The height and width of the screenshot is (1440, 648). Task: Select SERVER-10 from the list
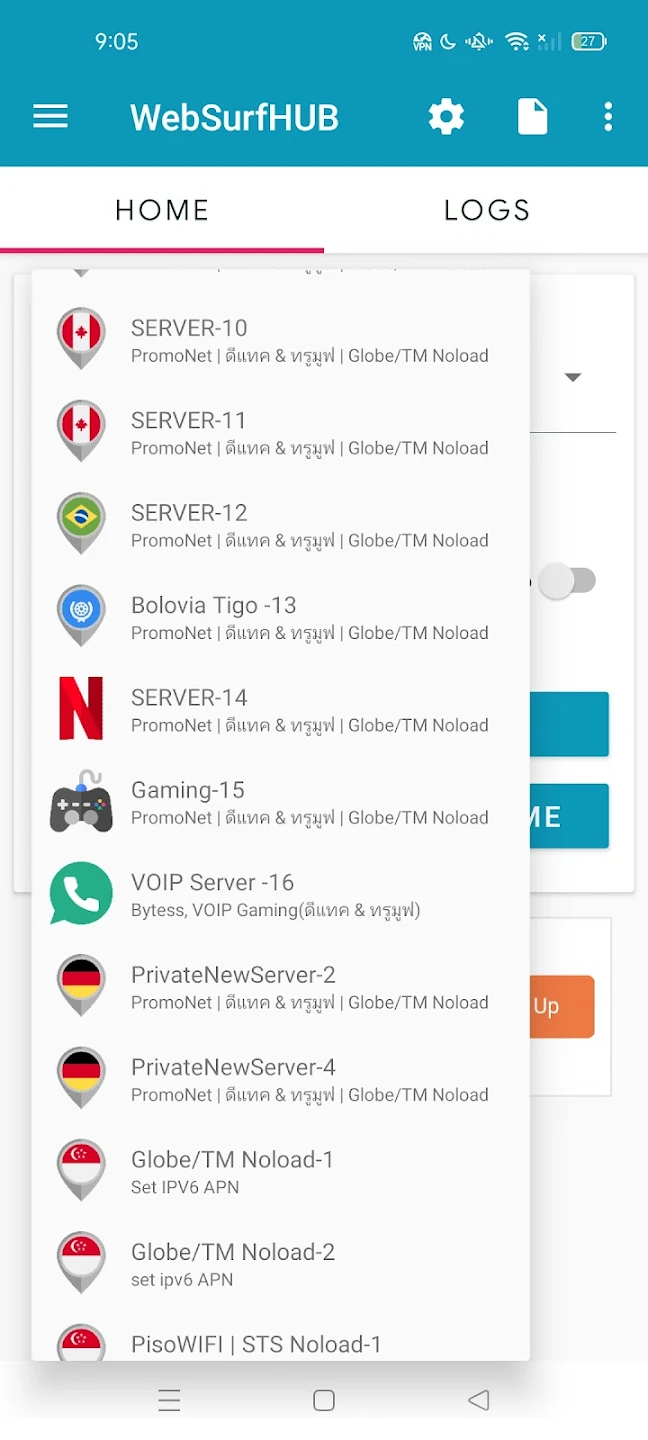coord(280,340)
